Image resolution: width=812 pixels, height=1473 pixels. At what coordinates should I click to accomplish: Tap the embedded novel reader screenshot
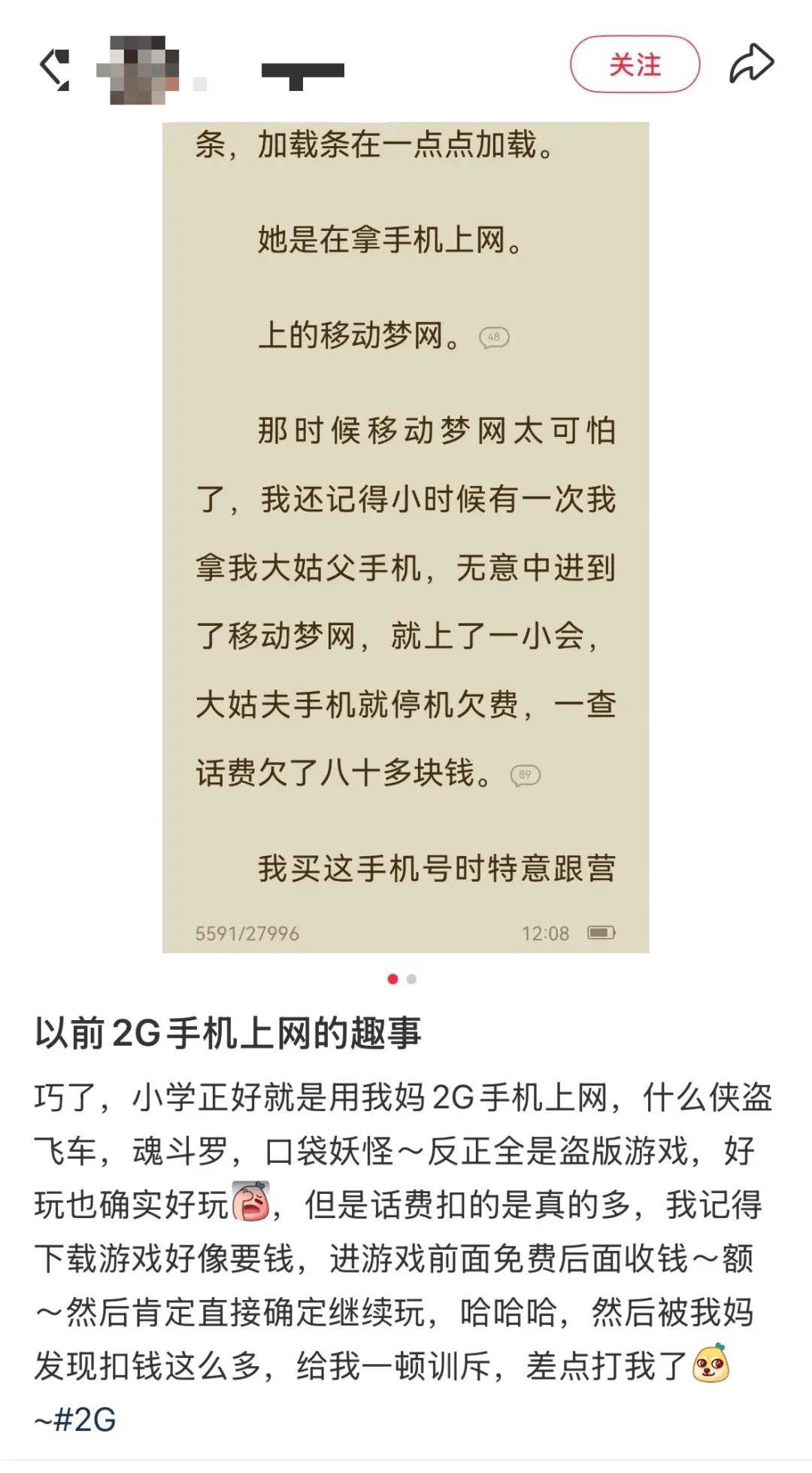click(x=406, y=527)
